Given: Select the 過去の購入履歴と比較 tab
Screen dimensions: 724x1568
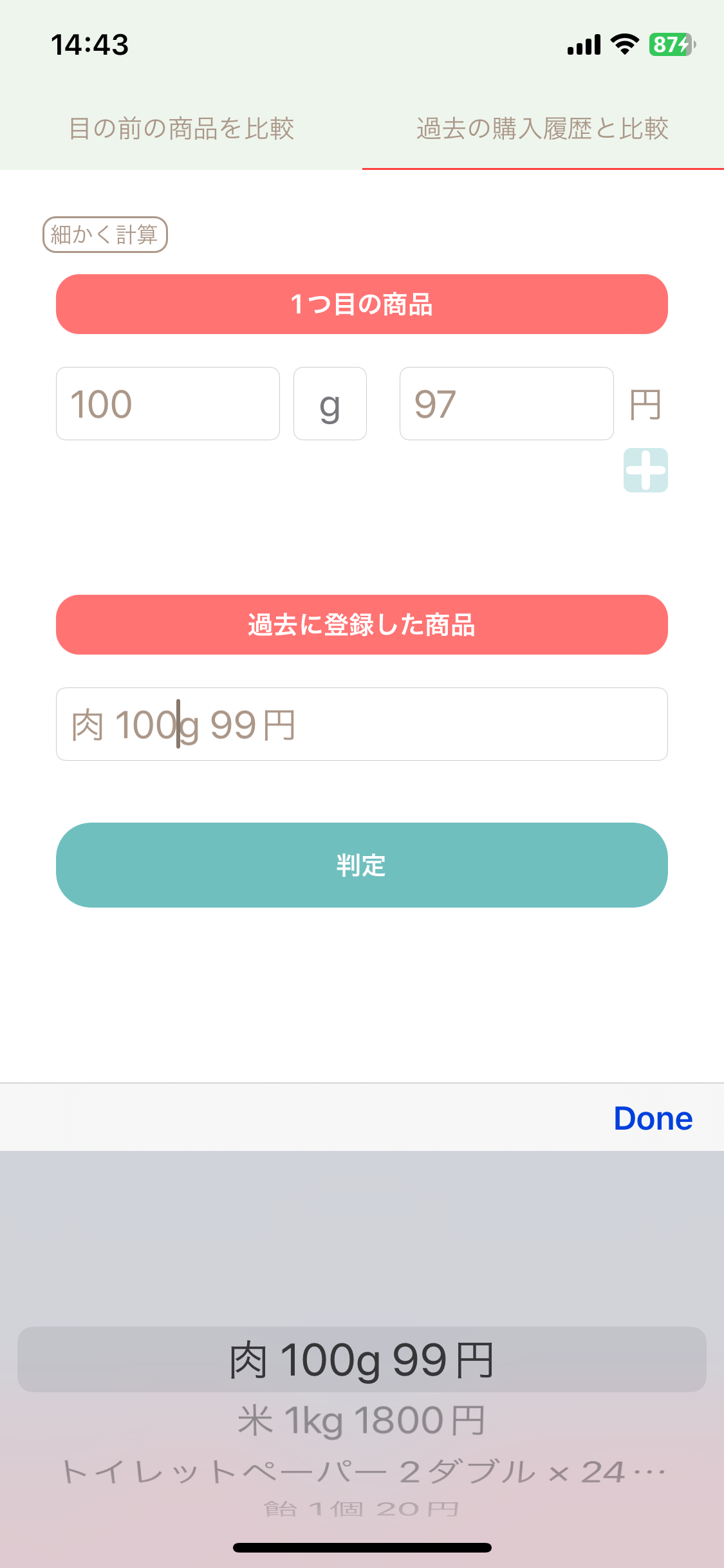Looking at the screenshot, I should 543,129.
